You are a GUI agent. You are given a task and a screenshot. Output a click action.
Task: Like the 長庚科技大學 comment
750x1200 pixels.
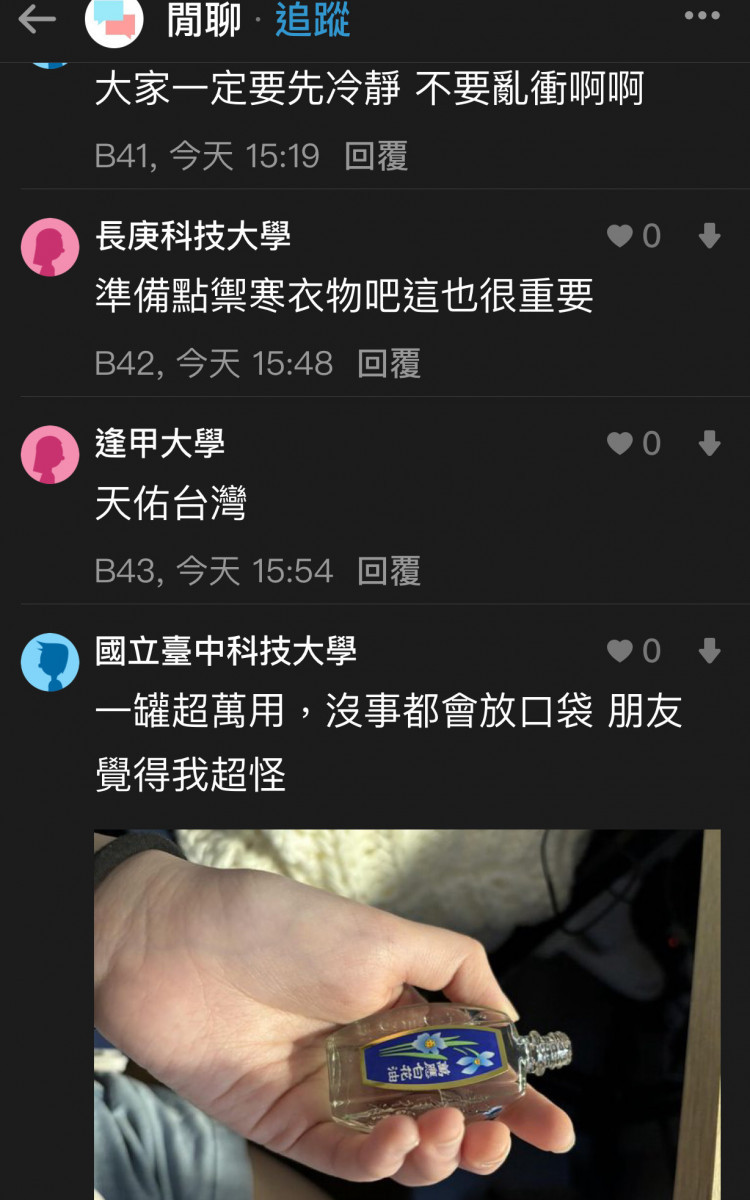[621, 236]
